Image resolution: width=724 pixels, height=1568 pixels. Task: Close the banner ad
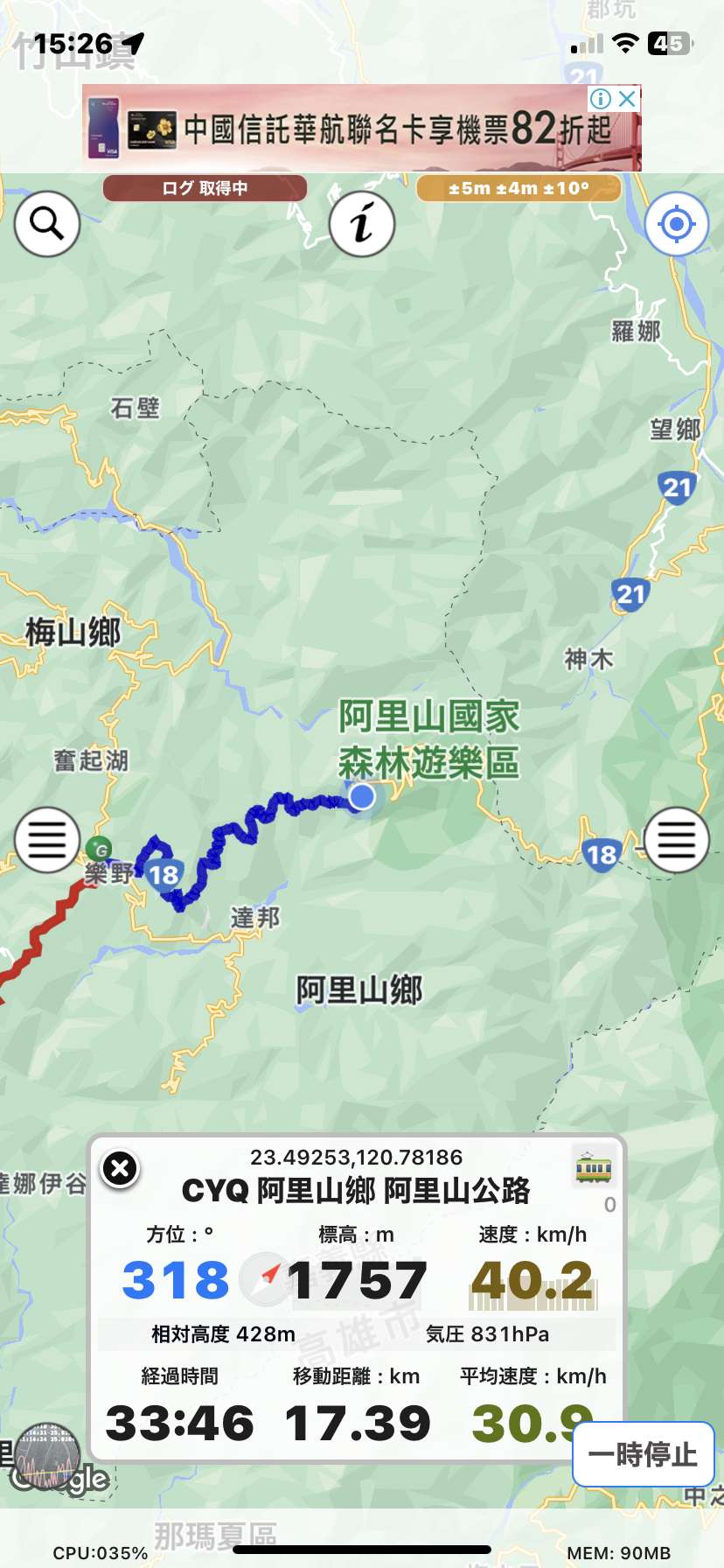(627, 98)
